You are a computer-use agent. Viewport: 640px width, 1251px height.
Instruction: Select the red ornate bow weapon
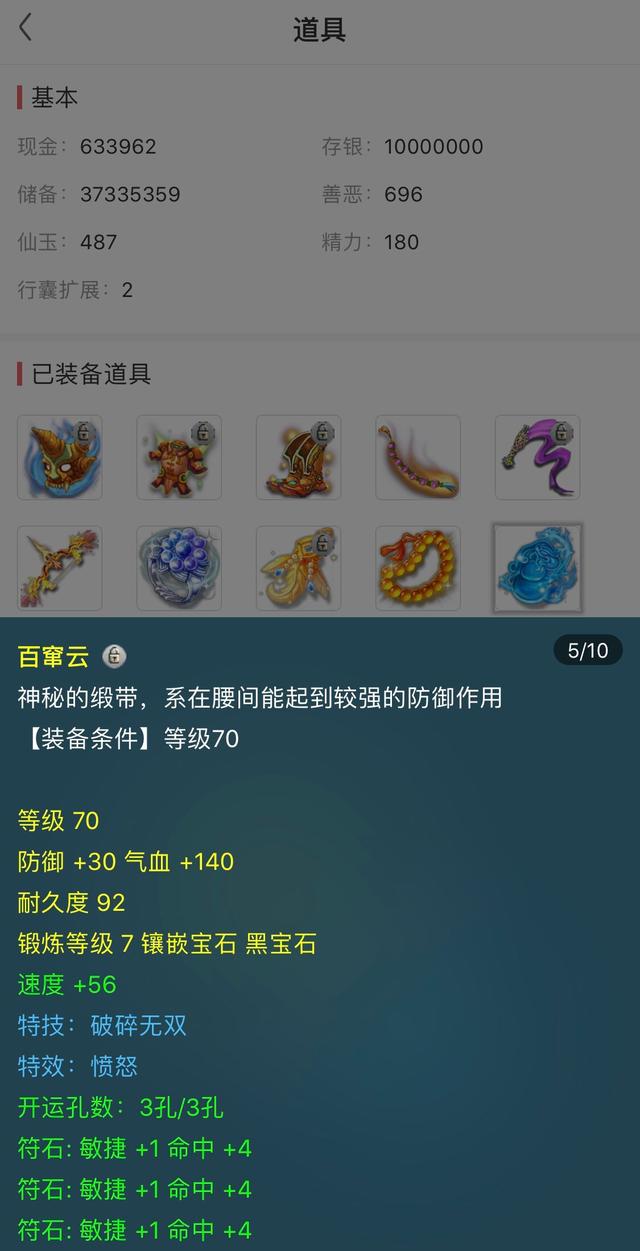pos(60,568)
